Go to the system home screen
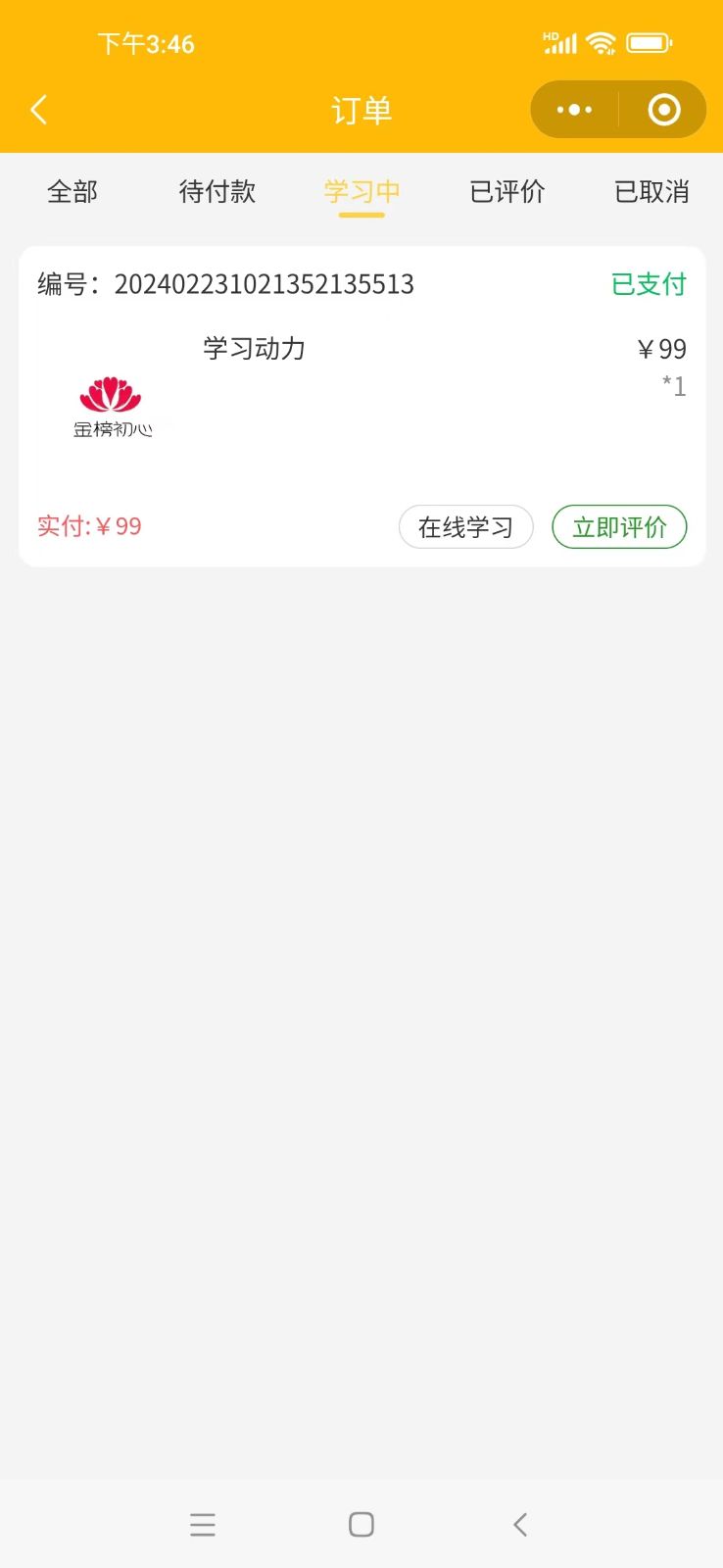The height and width of the screenshot is (1568, 723). tap(361, 1524)
